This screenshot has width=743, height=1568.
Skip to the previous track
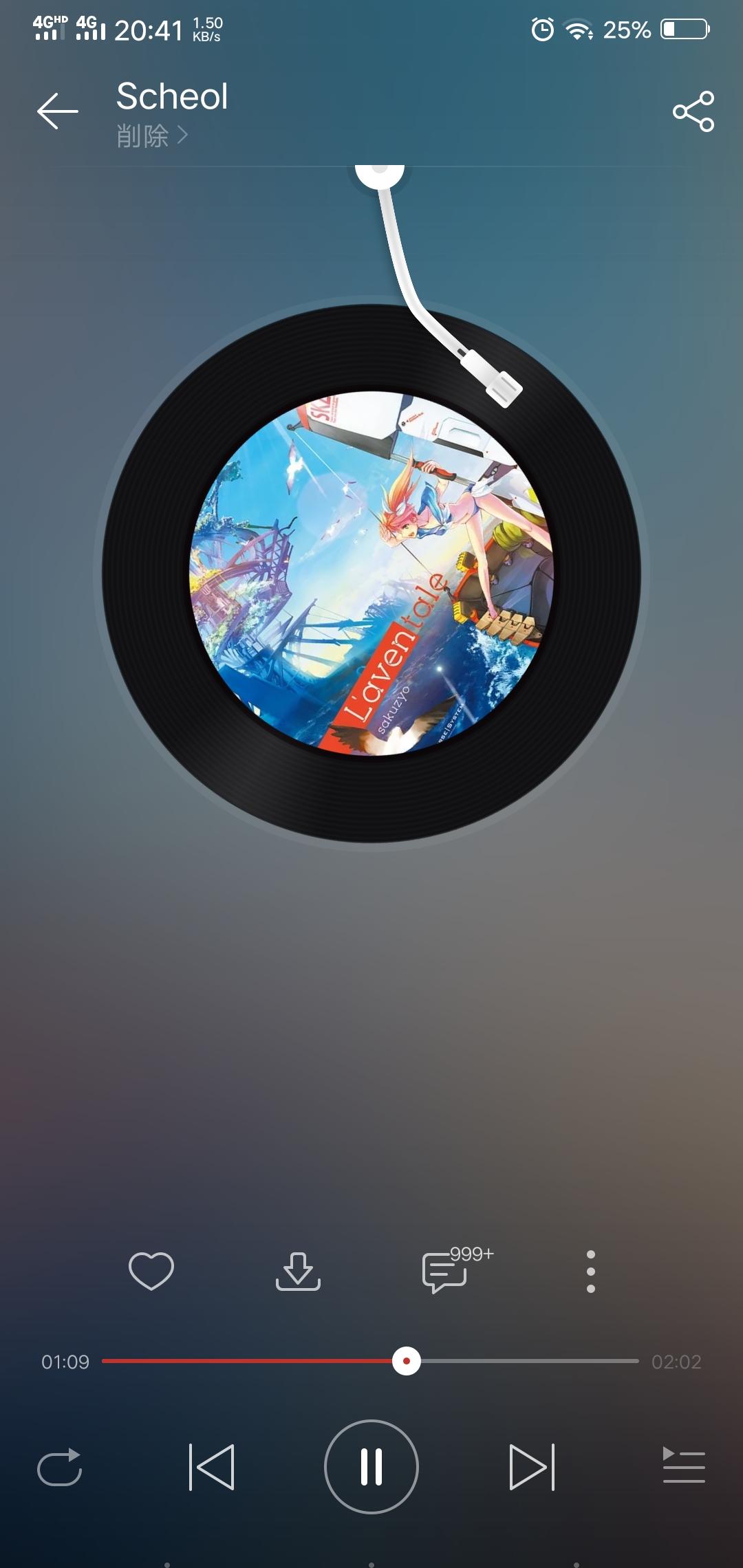(211, 1467)
